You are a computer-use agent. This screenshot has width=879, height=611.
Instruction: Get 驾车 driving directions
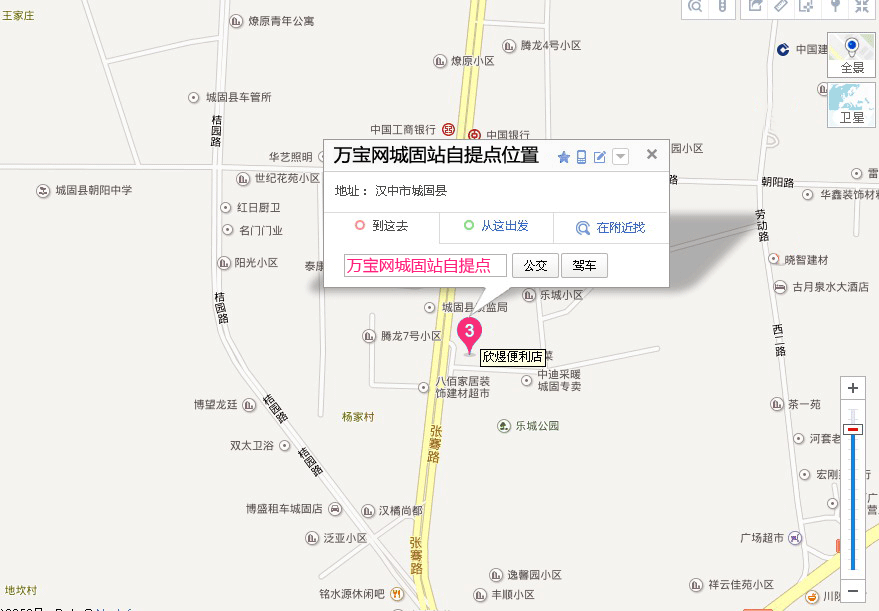point(584,265)
